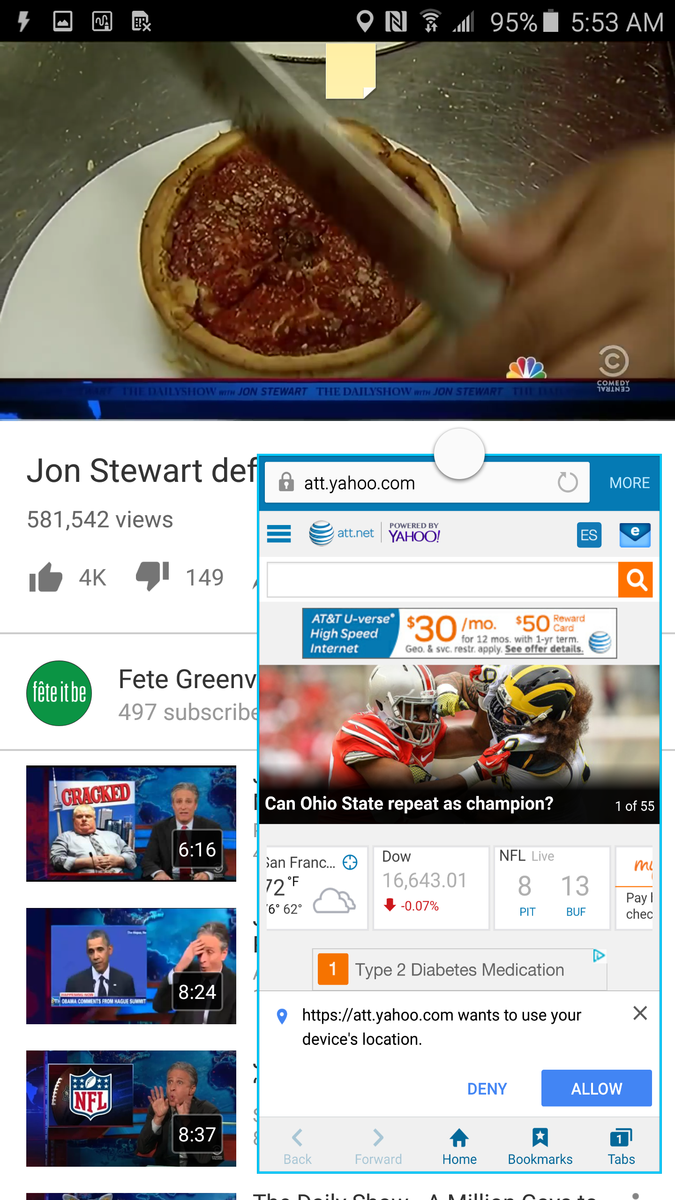
Task: Tap the orange search magnifier button
Action: tap(635, 579)
